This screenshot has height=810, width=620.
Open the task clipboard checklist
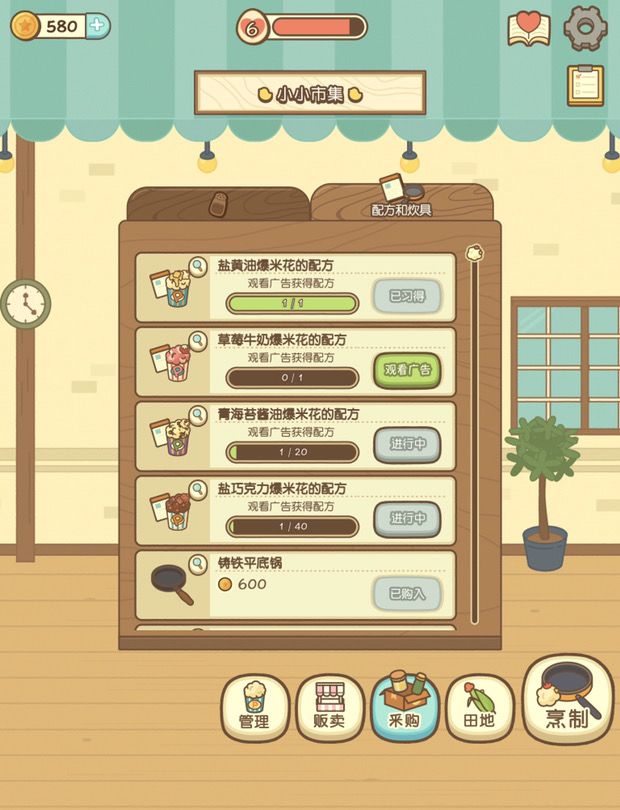tap(585, 85)
